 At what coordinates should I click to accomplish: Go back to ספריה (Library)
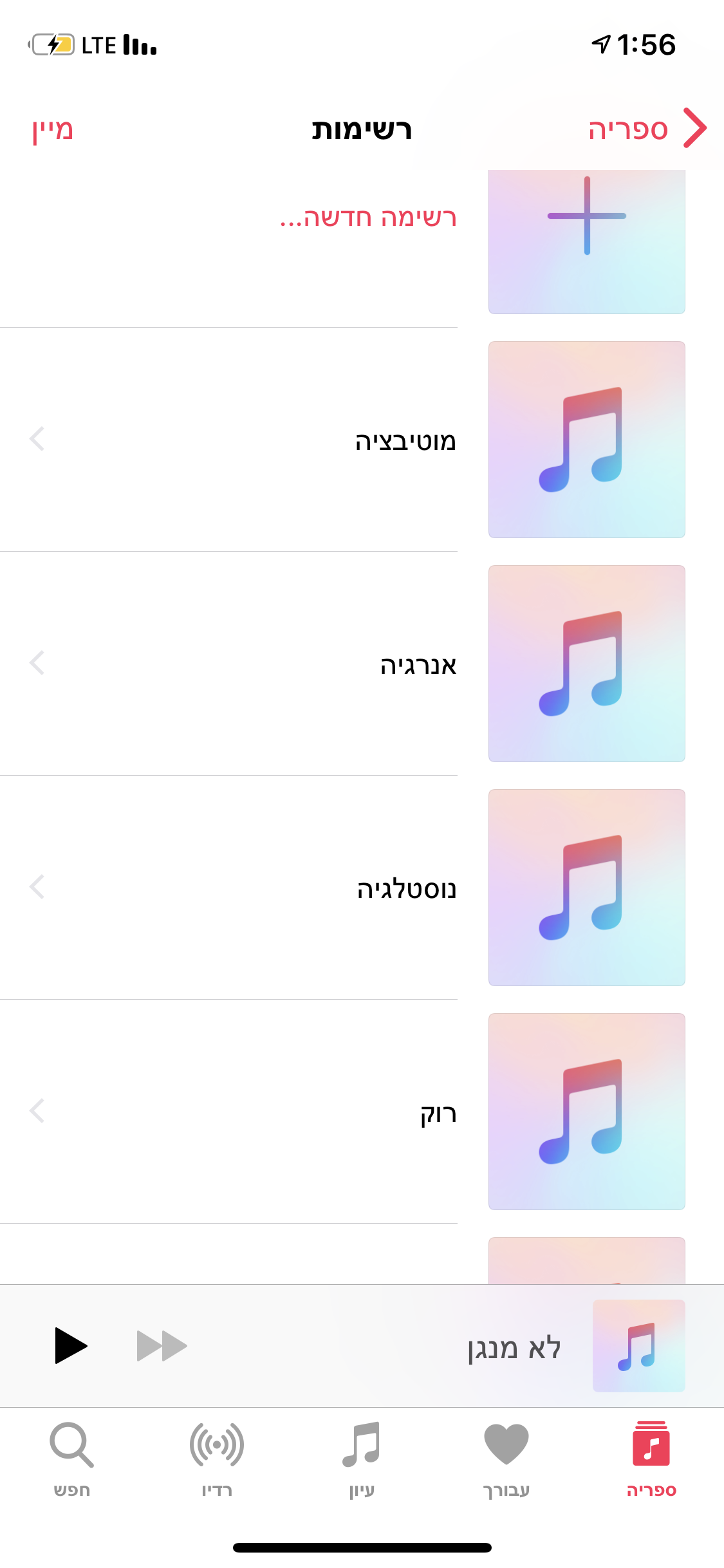pyautogui.click(x=647, y=129)
